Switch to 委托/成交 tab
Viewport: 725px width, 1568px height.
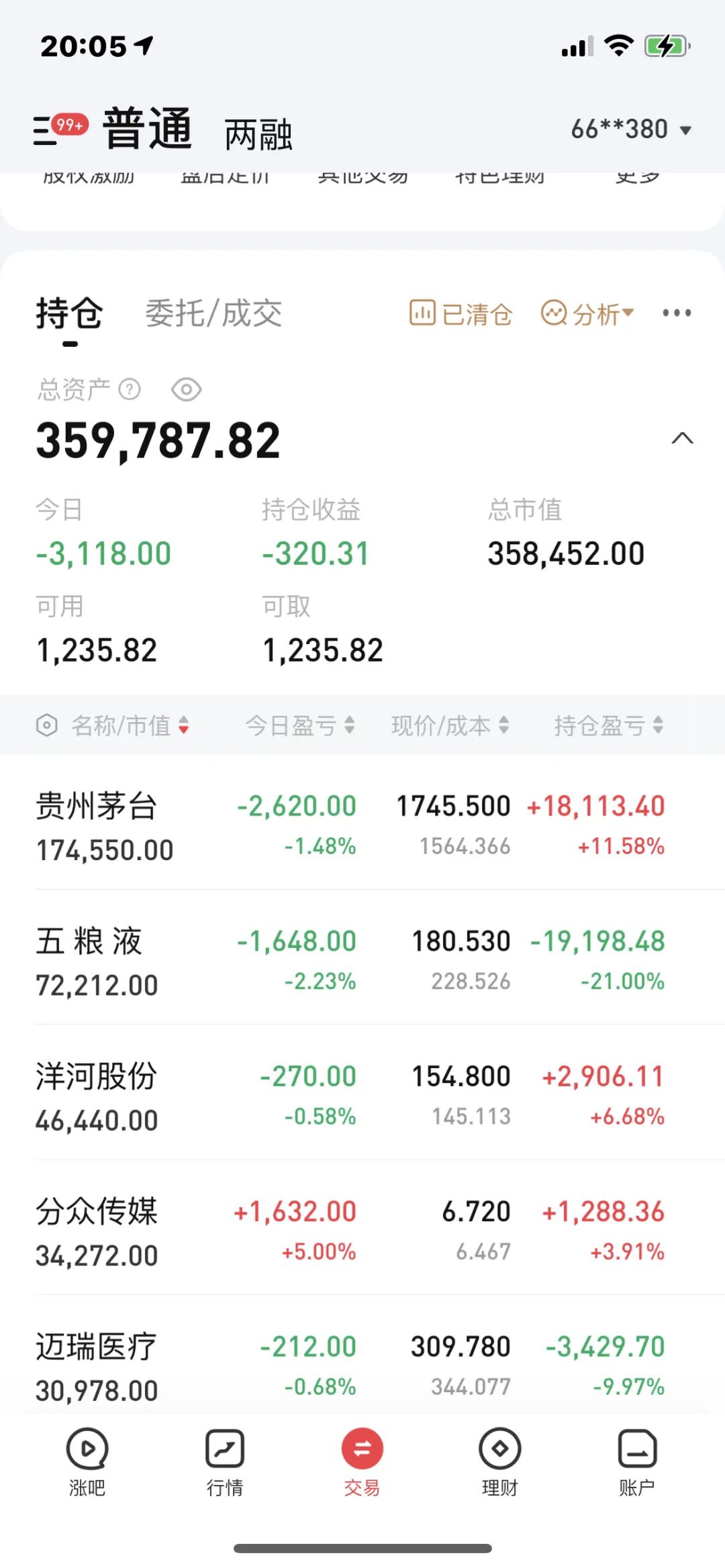tap(213, 314)
